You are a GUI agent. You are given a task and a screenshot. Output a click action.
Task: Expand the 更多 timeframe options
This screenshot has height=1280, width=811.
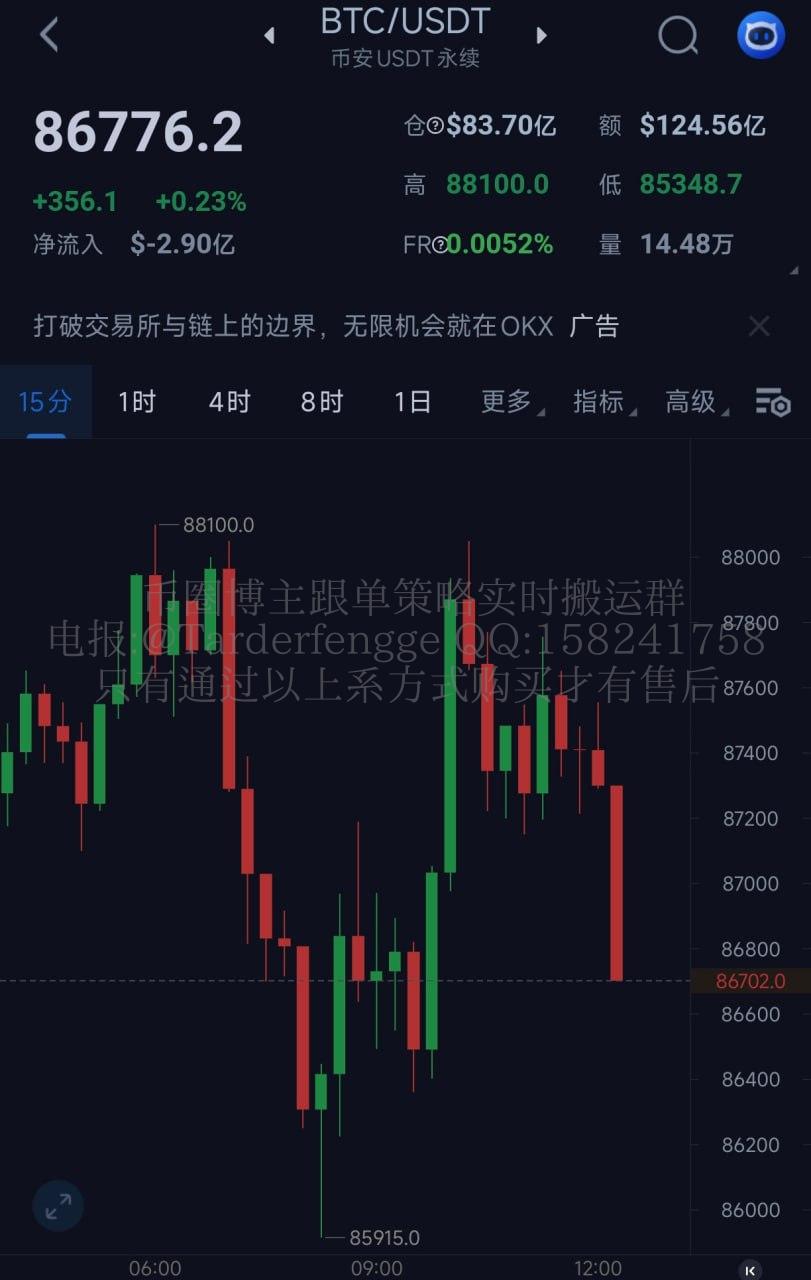click(x=508, y=402)
